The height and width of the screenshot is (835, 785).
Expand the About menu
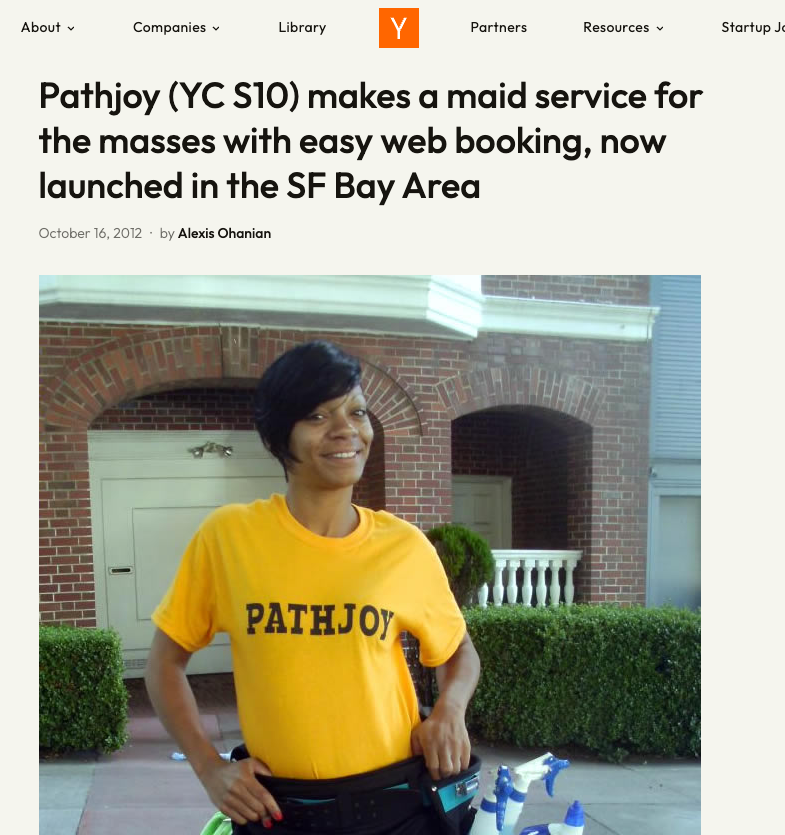click(47, 27)
